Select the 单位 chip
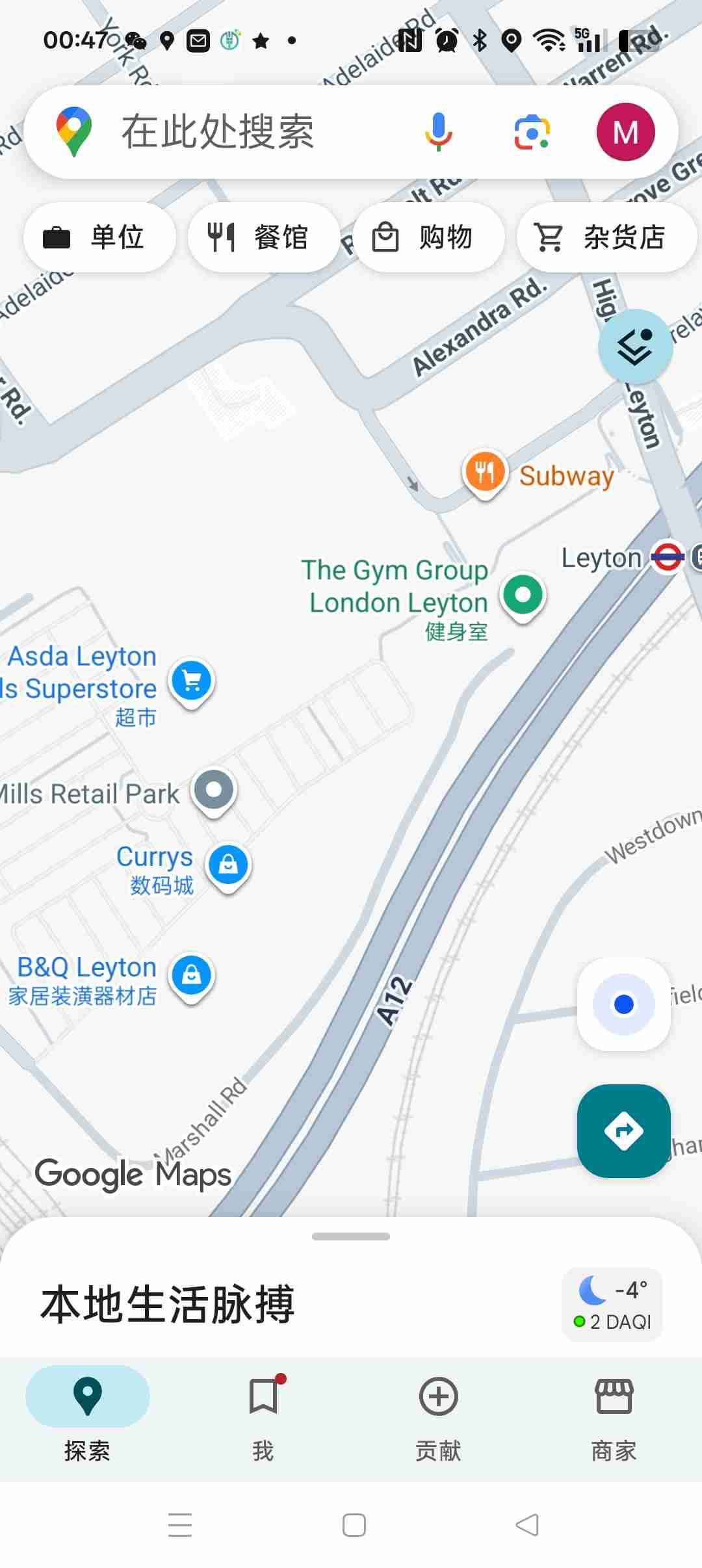702x1568 pixels. (x=99, y=237)
